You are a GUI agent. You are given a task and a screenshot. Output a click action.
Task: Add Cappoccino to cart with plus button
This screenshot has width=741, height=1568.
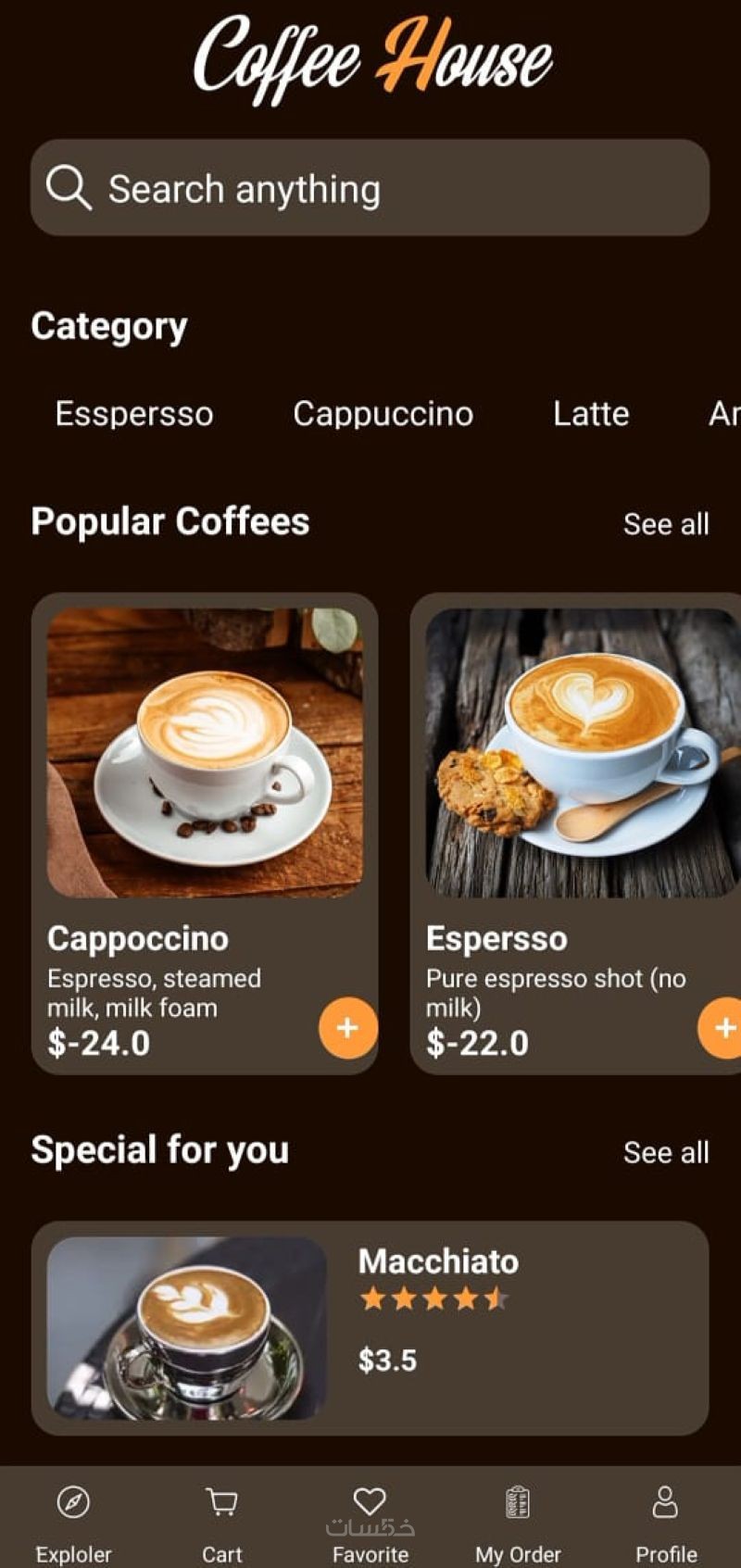[347, 1028]
